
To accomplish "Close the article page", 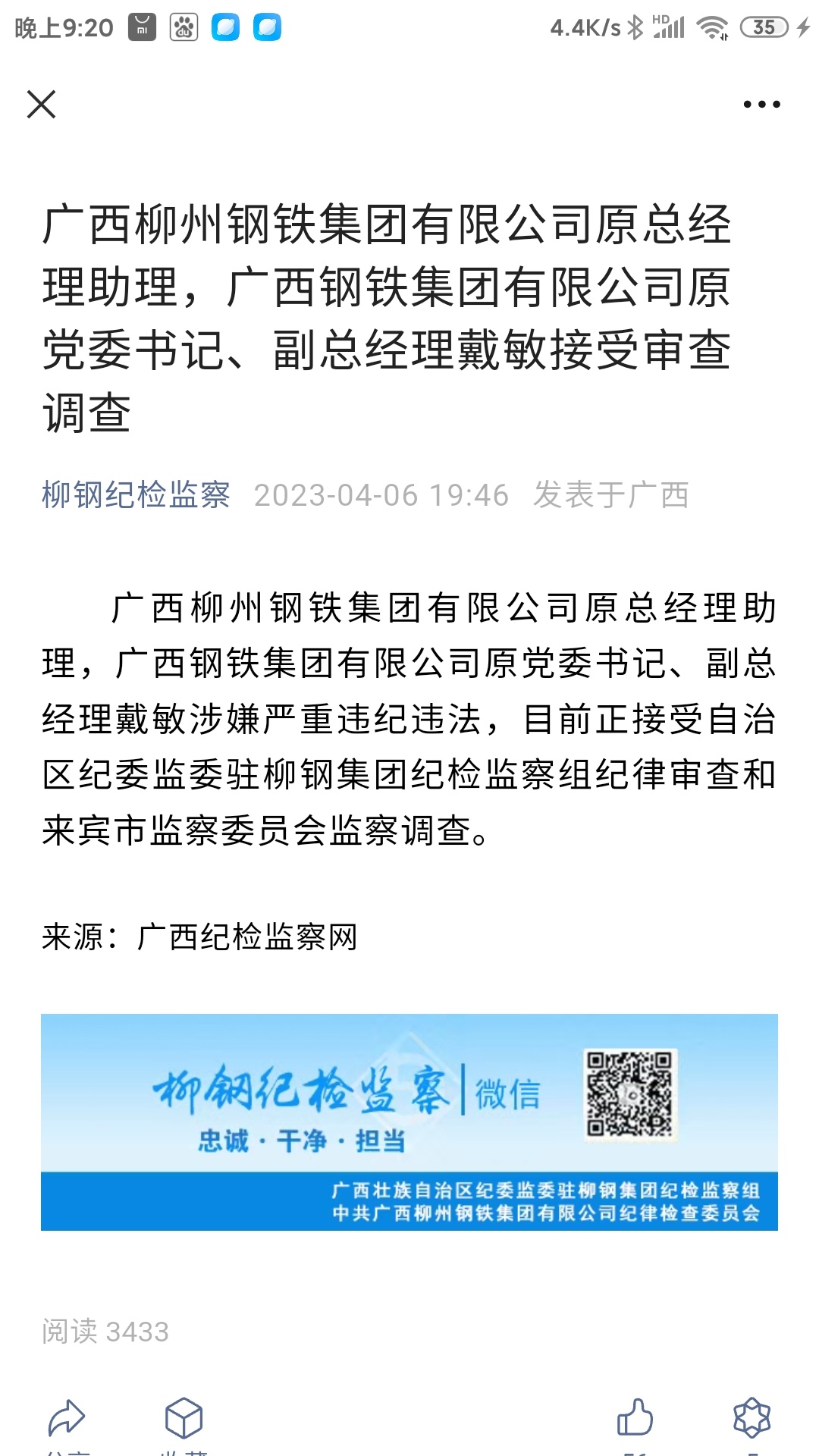I will [x=41, y=105].
